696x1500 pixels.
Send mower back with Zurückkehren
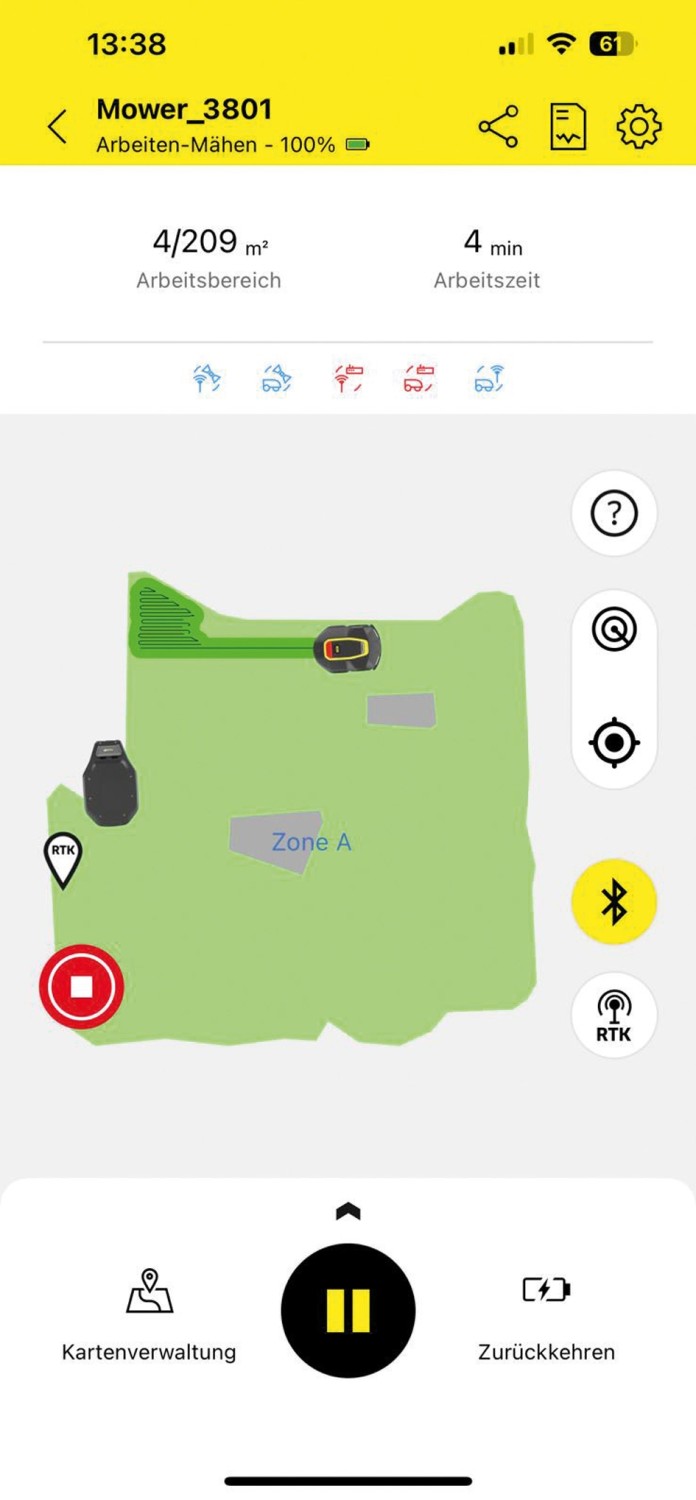click(546, 1313)
